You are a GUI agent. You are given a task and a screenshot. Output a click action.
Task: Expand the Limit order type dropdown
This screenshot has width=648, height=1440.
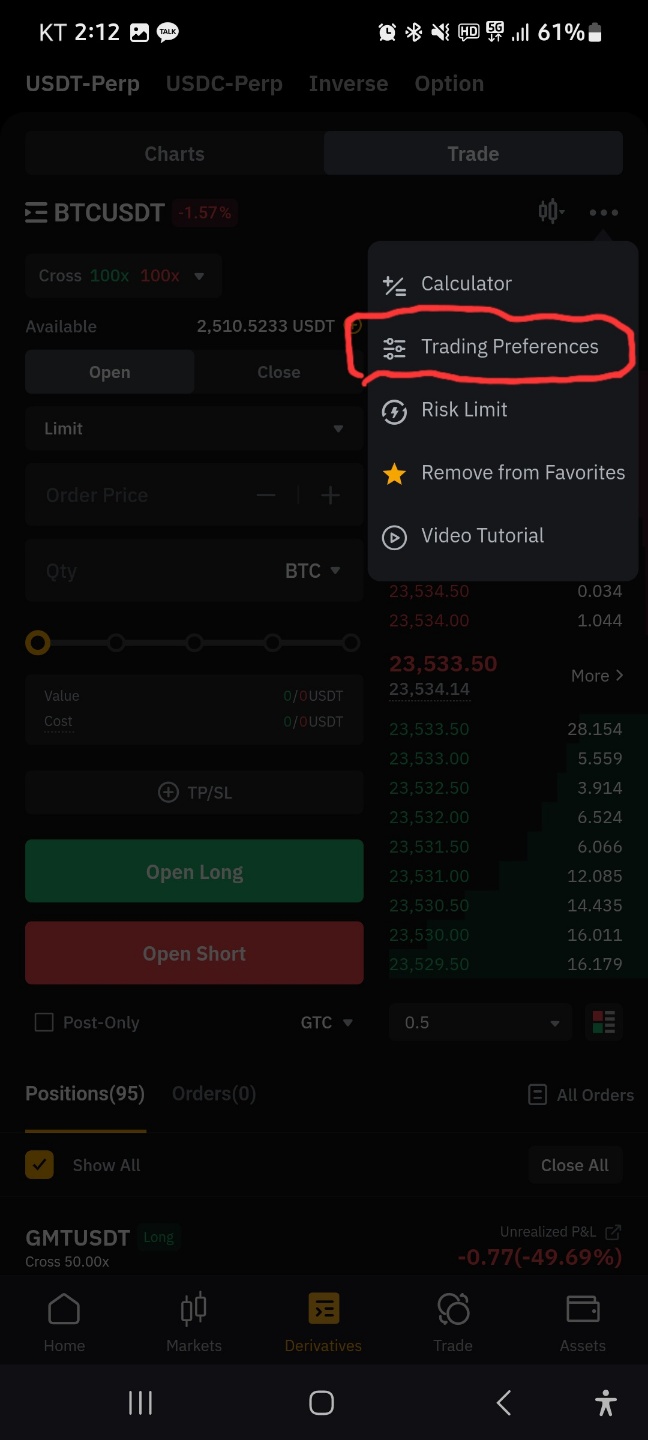click(x=194, y=428)
